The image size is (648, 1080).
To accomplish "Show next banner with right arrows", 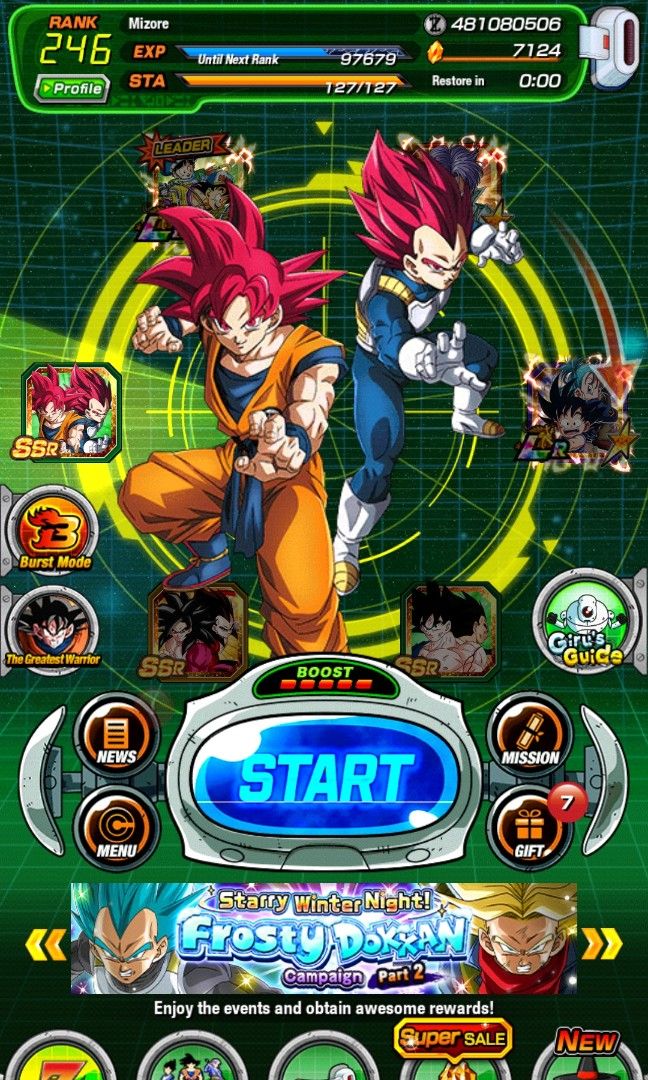I will coord(600,942).
